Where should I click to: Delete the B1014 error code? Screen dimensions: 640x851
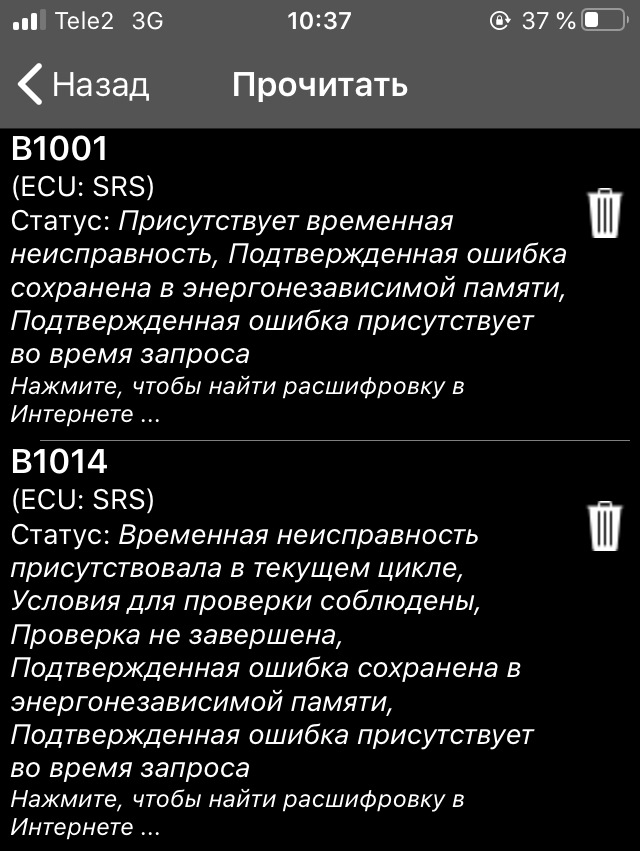[605, 527]
